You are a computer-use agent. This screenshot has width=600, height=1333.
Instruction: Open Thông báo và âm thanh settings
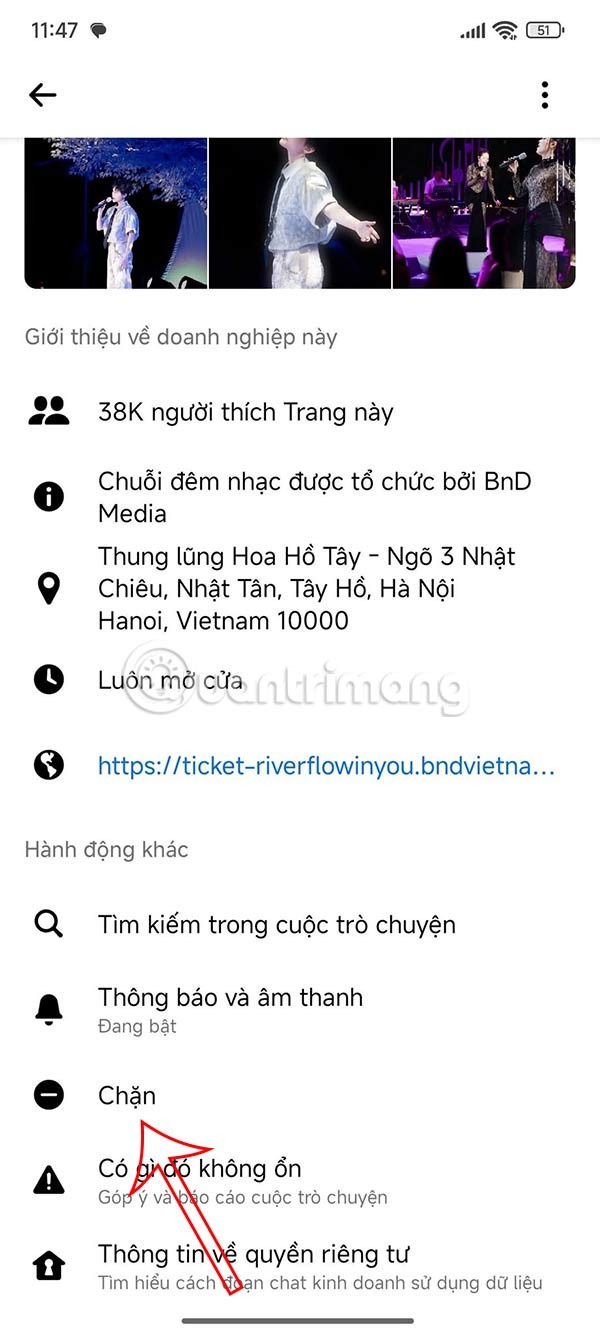pyautogui.click(x=230, y=1008)
